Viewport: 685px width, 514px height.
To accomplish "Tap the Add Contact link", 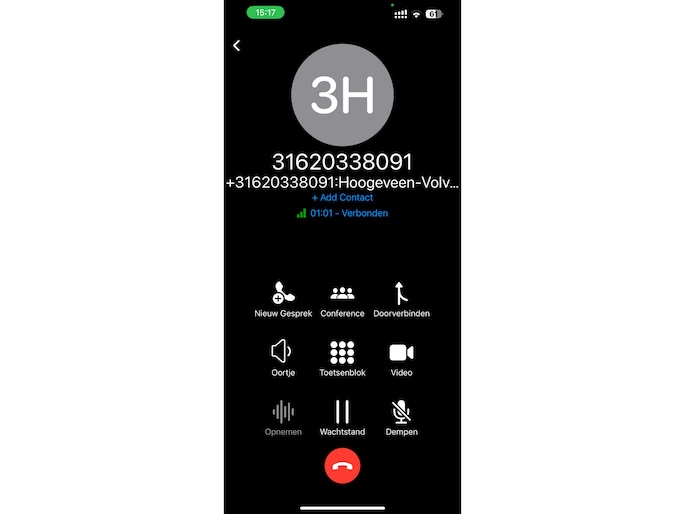I will 342,198.
